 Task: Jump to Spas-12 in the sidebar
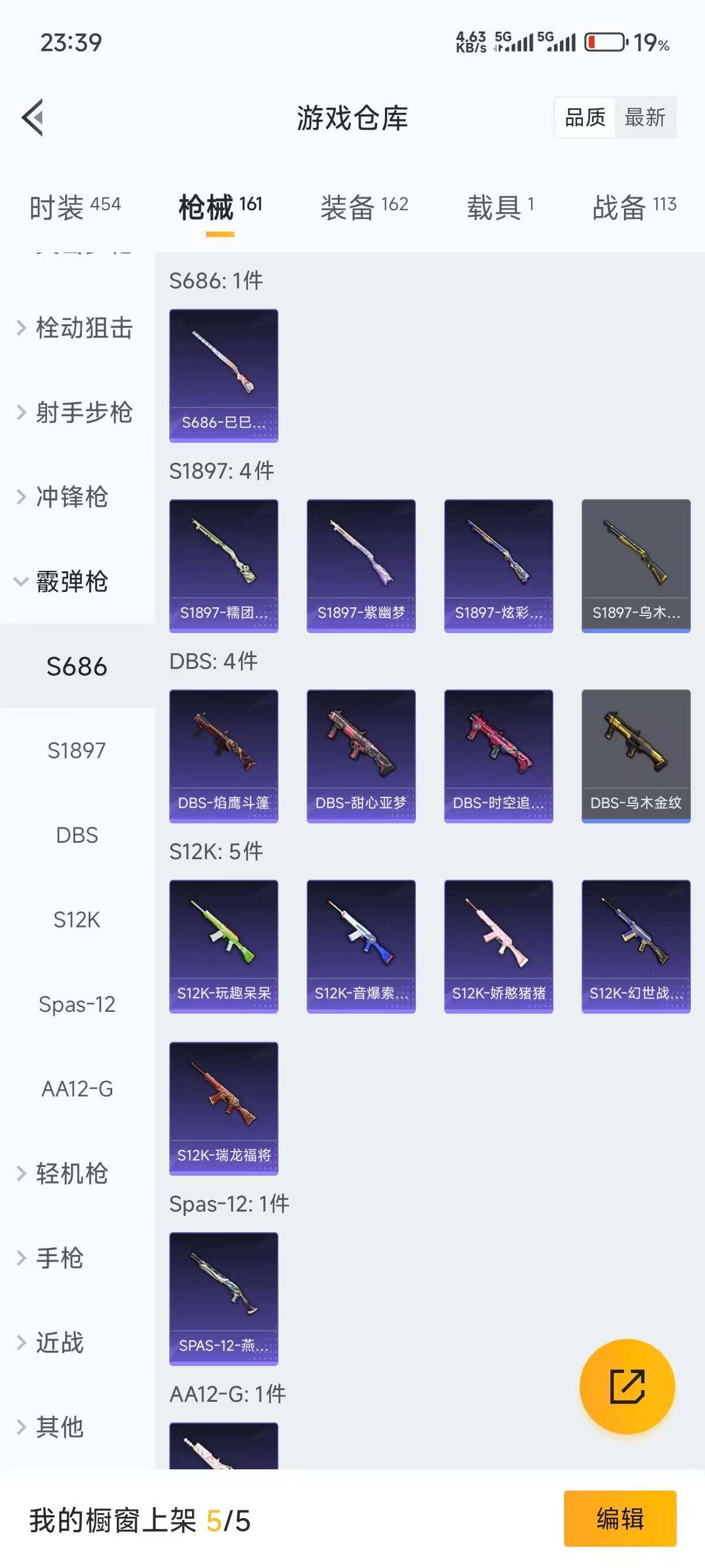click(x=77, y=1004)
